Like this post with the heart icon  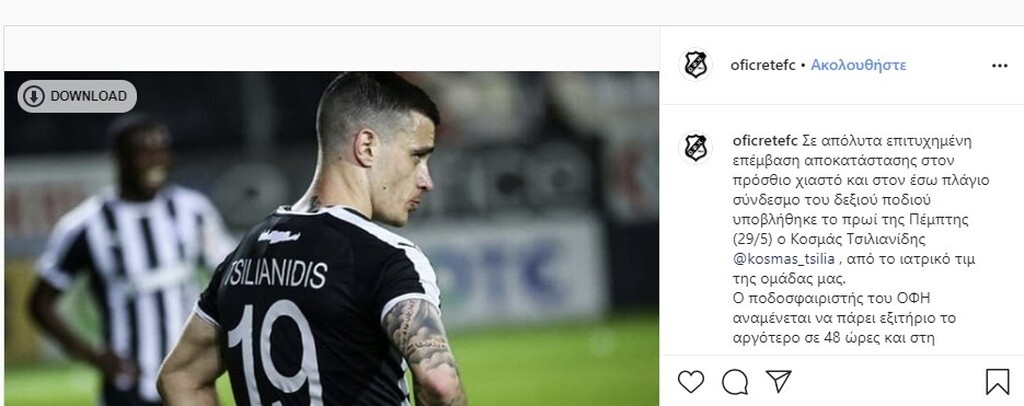click(691, 381)
